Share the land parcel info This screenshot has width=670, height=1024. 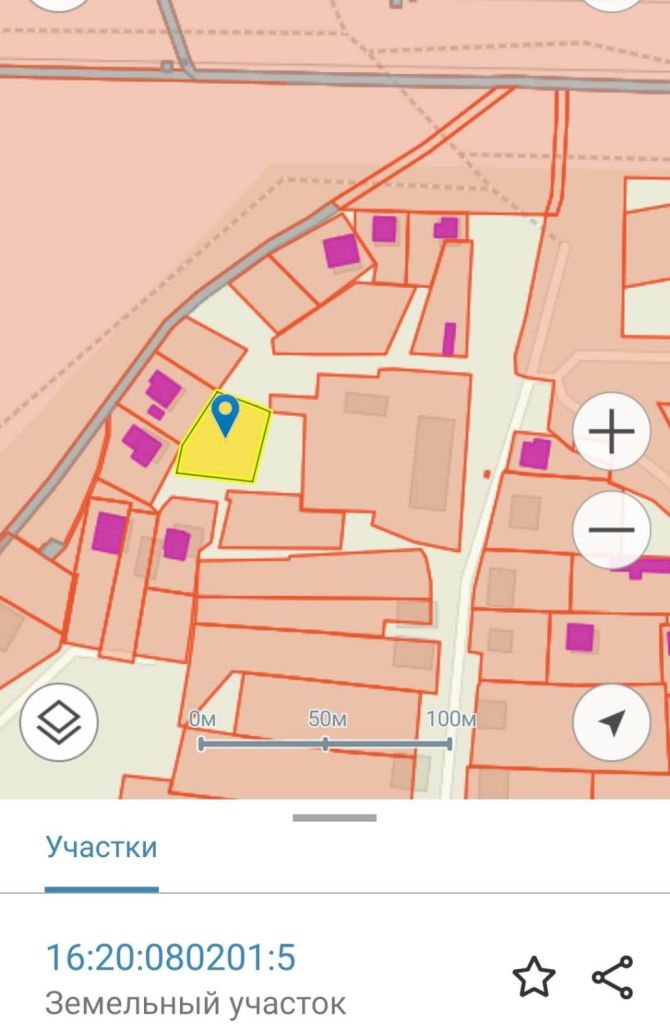(612, 977)
